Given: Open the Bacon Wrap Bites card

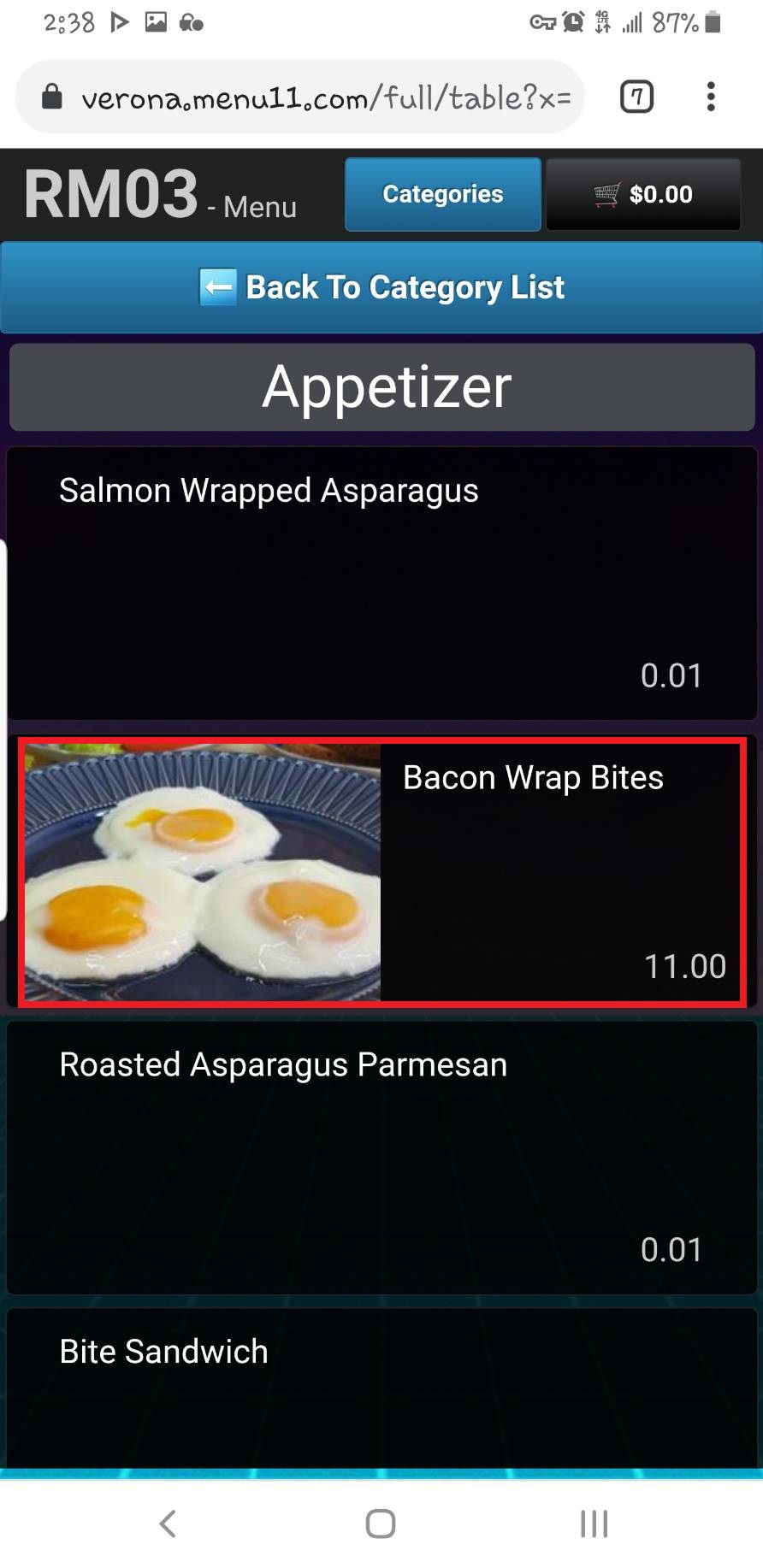Looking at the screenshot, I should tap(381, 872).
